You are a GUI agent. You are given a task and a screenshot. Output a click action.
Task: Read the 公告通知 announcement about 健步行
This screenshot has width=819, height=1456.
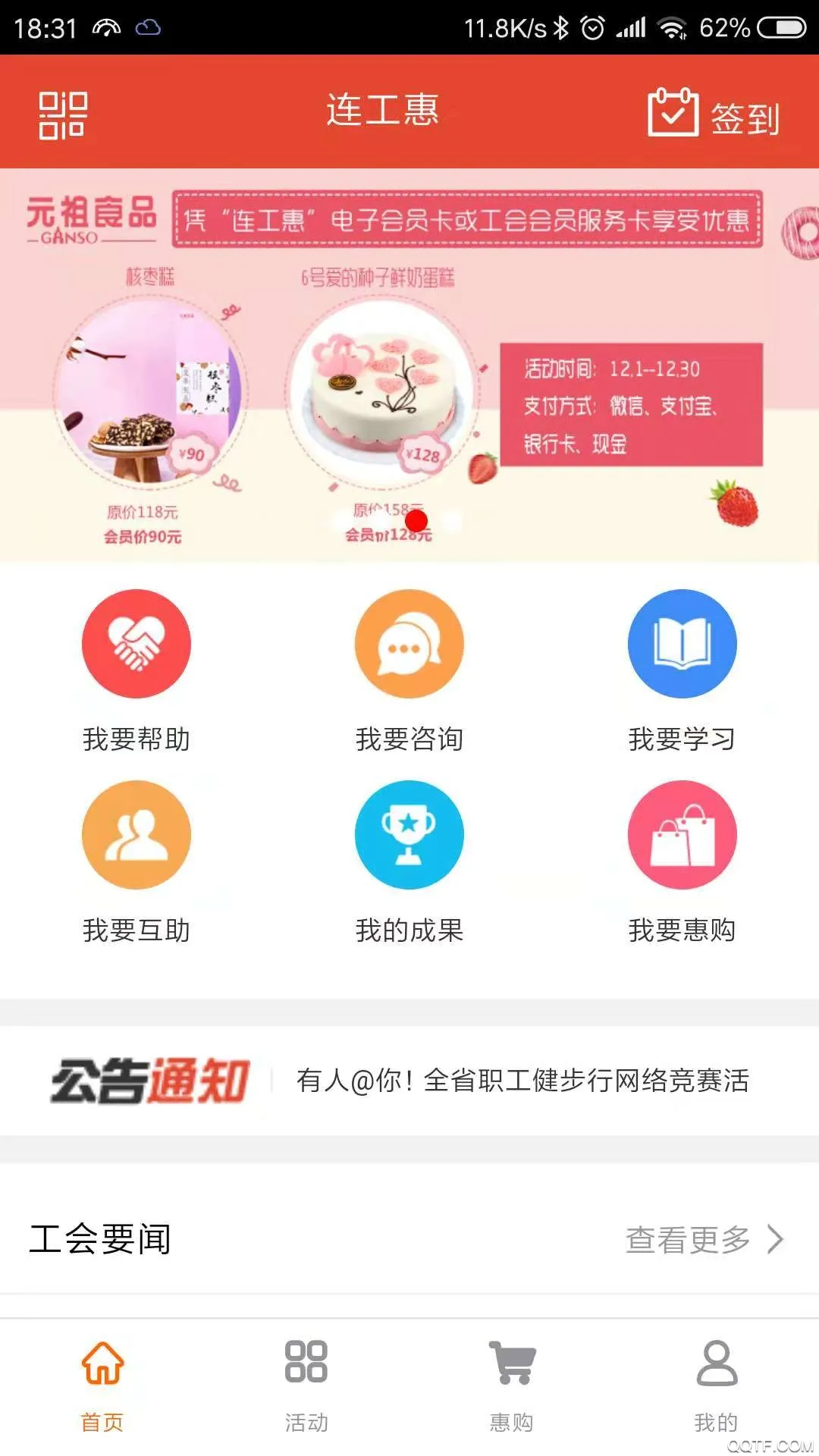(x=522, y=1081)
